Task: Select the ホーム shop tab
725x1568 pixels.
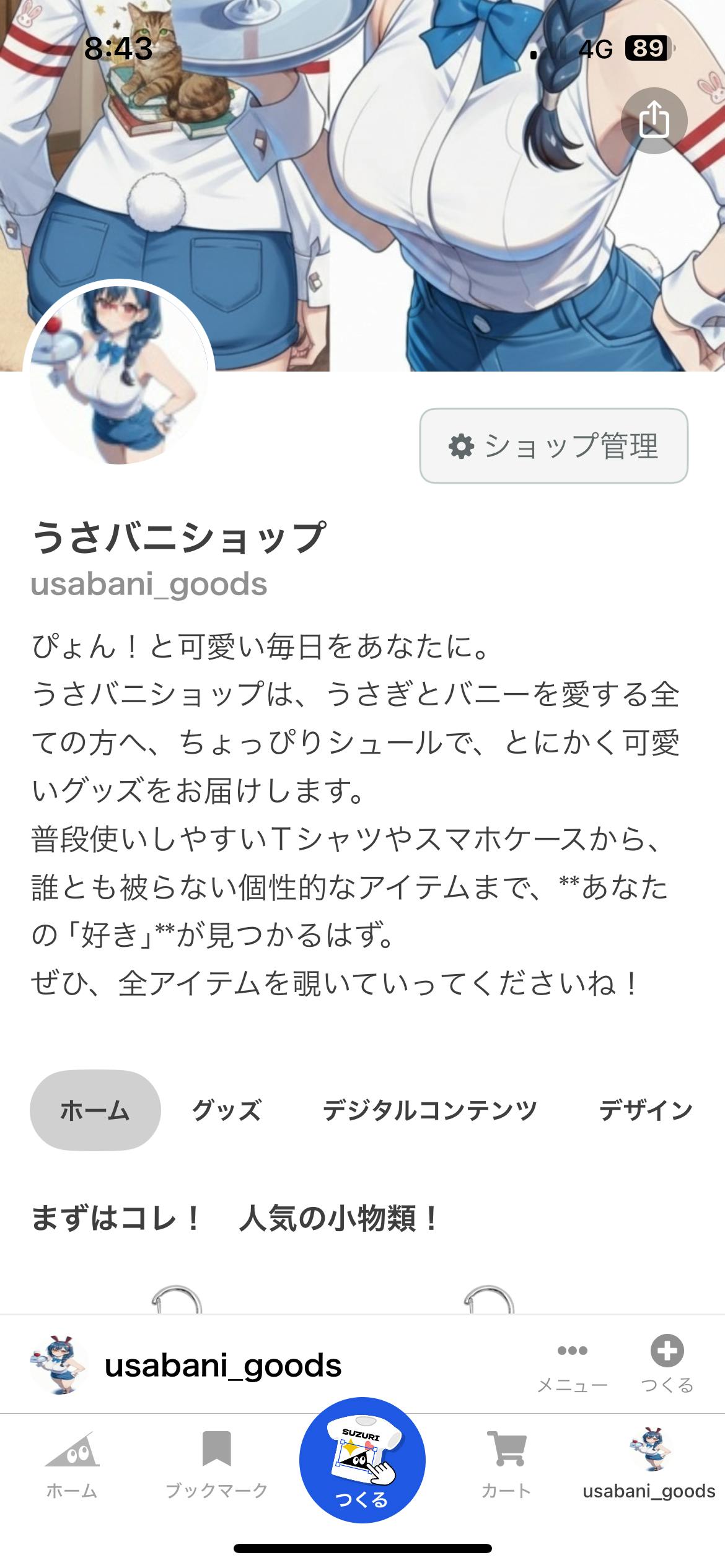Action: (95, 1110)
